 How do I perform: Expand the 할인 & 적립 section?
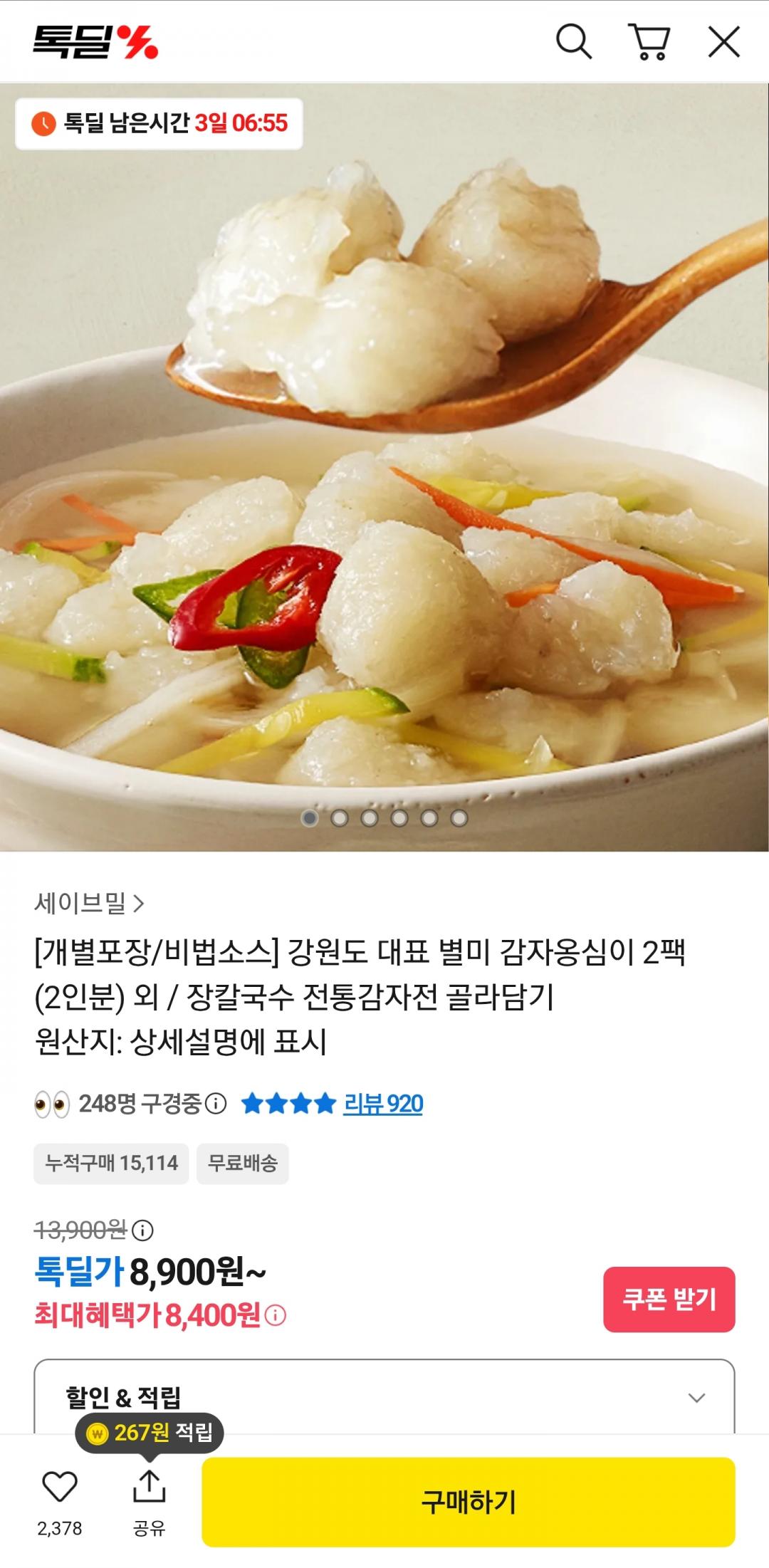click(696, 1398)
